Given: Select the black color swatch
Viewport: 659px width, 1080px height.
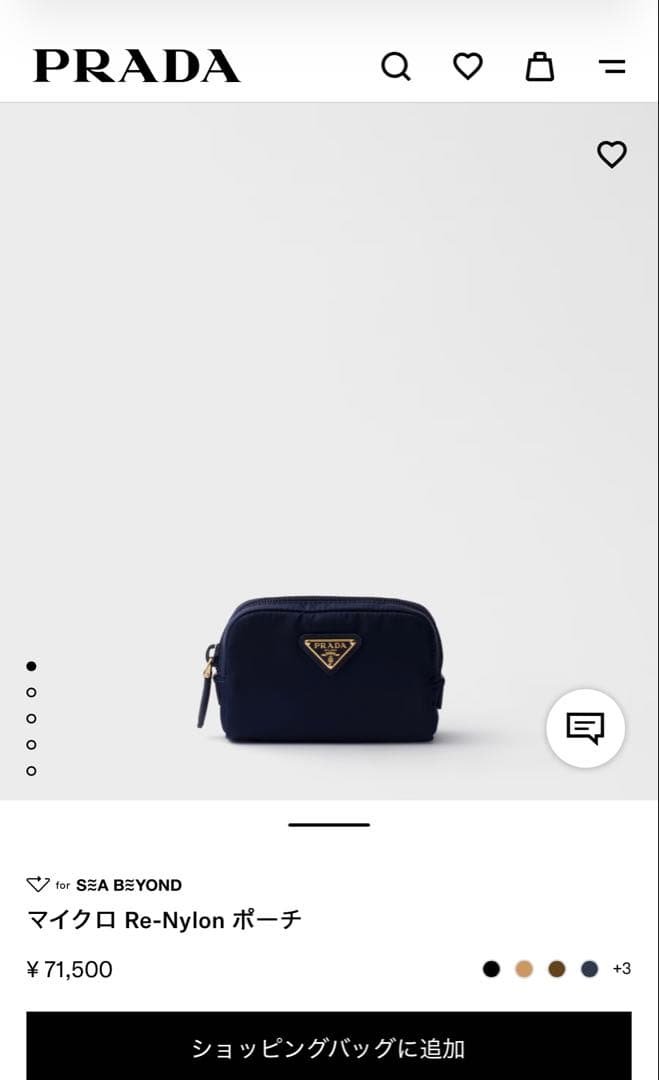Looking at the screenshot, I should click(491, 969).
